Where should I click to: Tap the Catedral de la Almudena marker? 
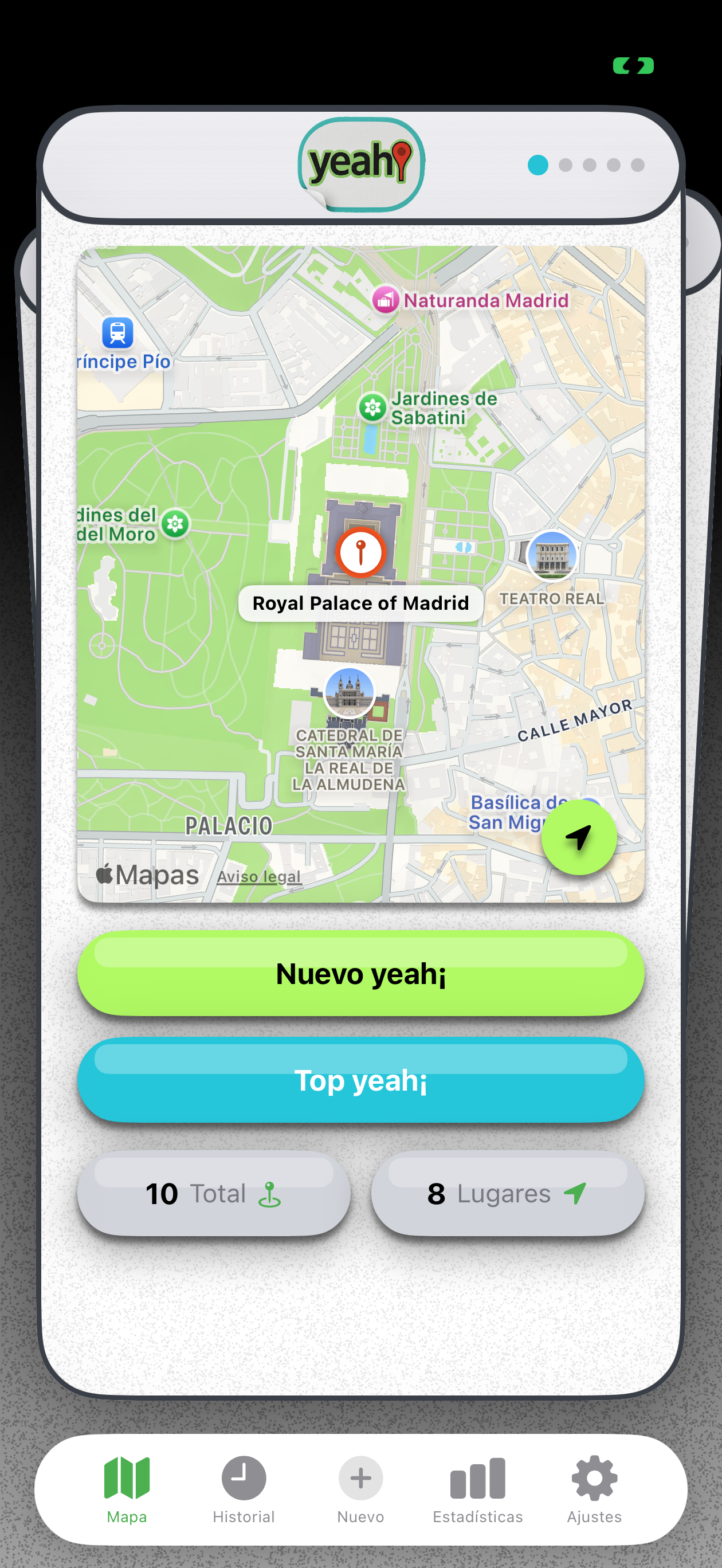(x=349, y=693)
